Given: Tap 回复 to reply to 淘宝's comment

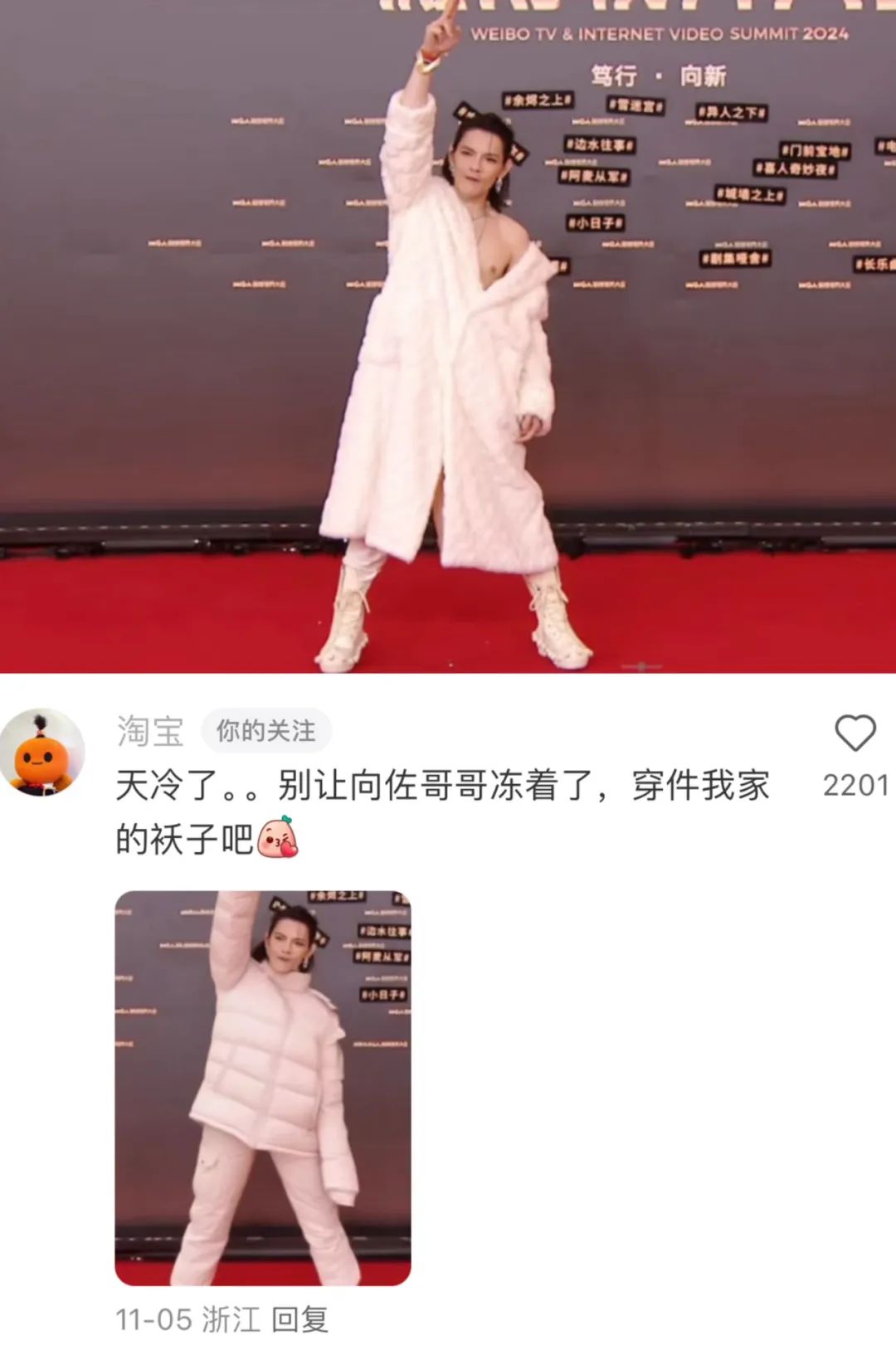Looking at the screenshot, I should click(x=300, y=1319).
